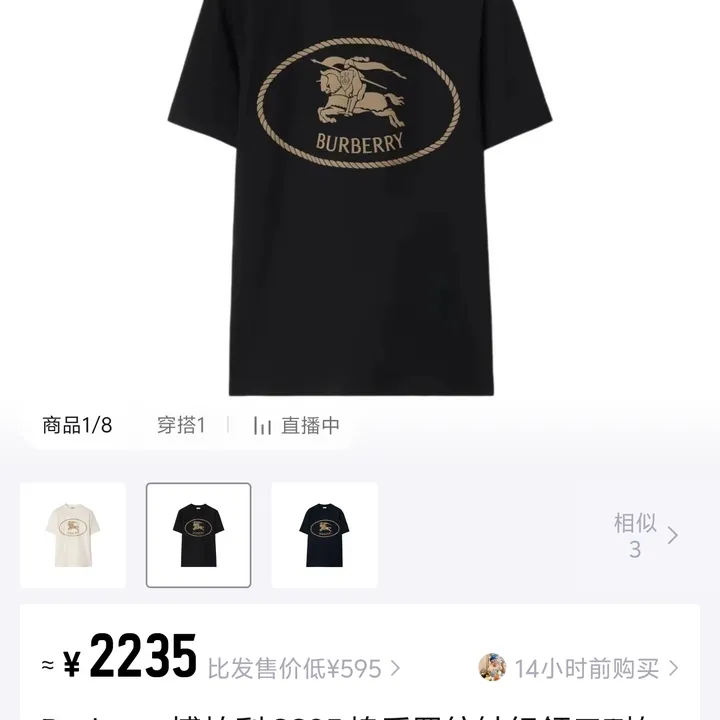Open the large black Burberry product image

(360, 200)
